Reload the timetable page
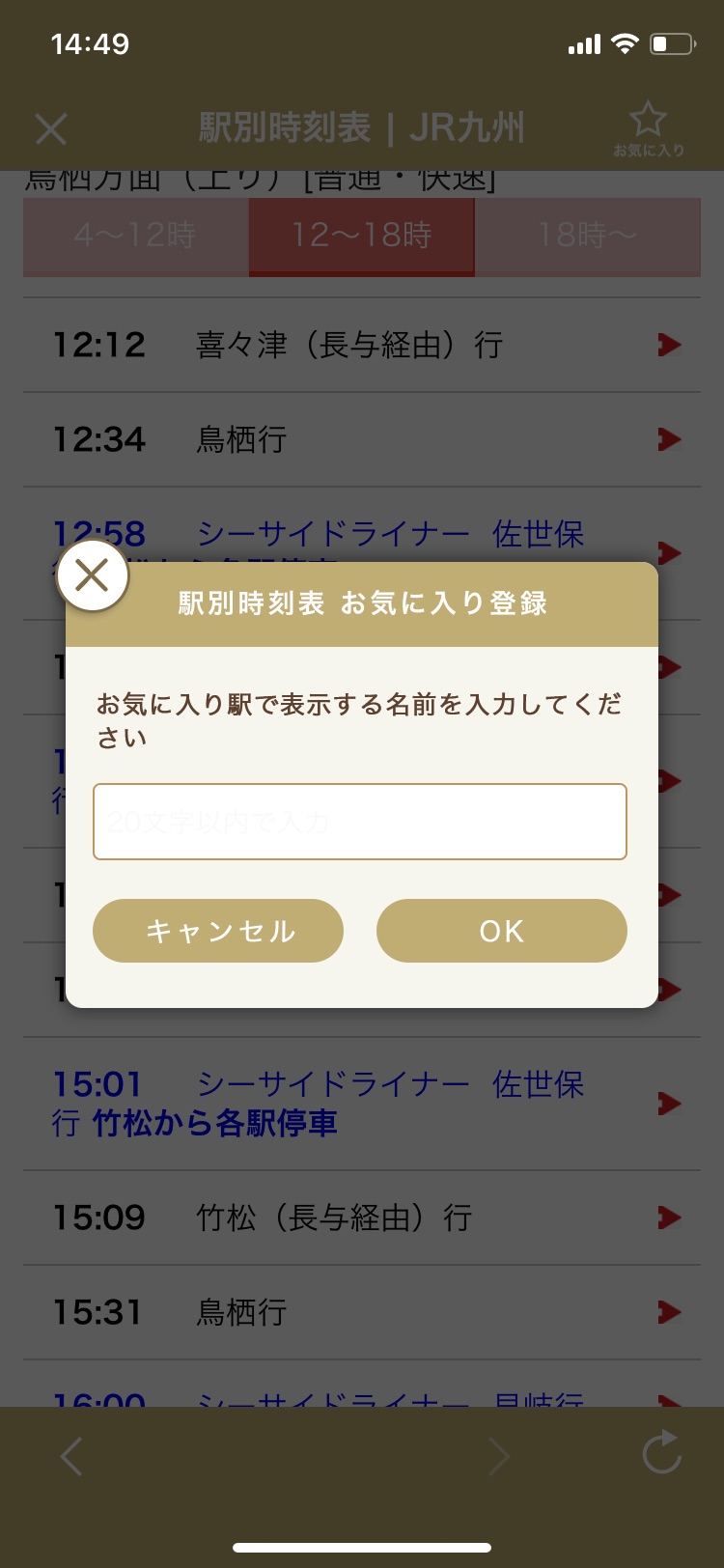 [661, 1454]
